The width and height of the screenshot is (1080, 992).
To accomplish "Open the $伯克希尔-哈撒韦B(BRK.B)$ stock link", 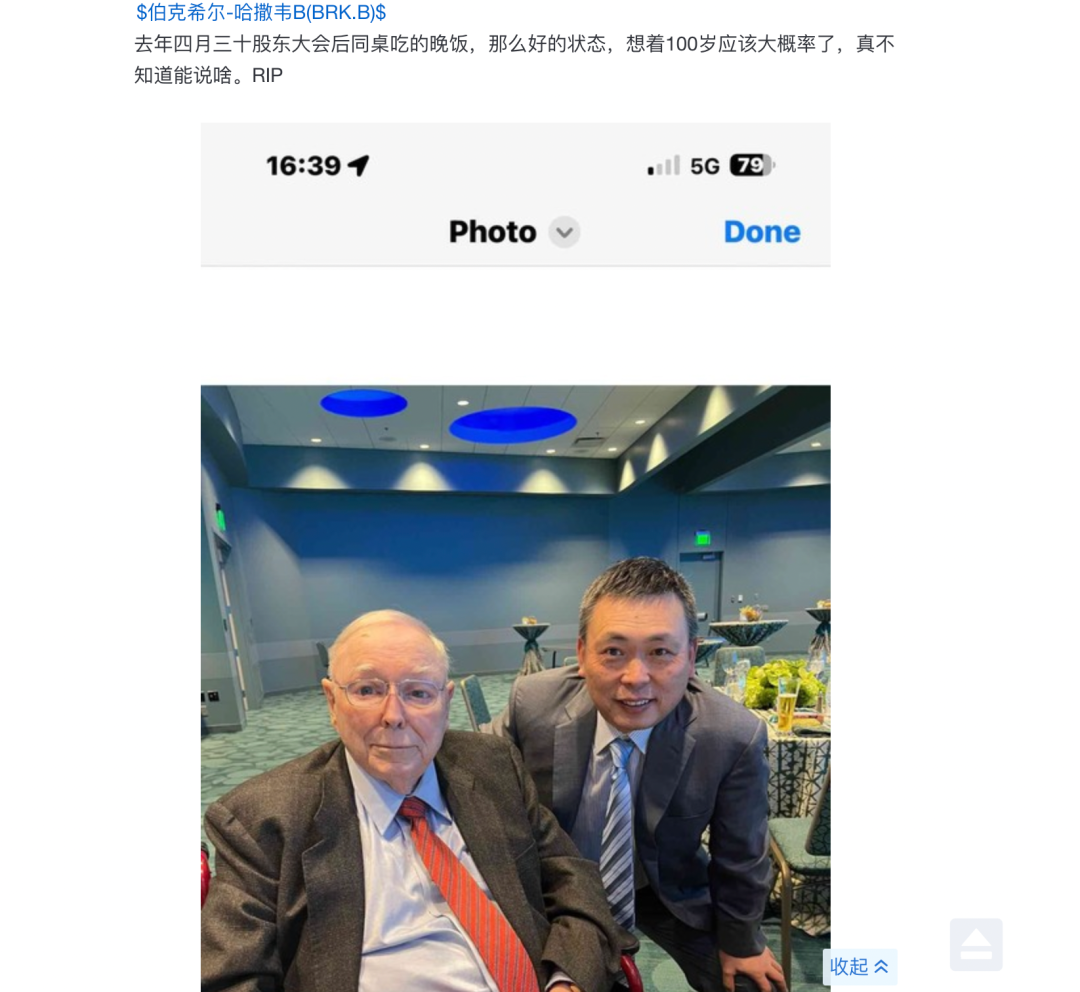I will [261, 12].
